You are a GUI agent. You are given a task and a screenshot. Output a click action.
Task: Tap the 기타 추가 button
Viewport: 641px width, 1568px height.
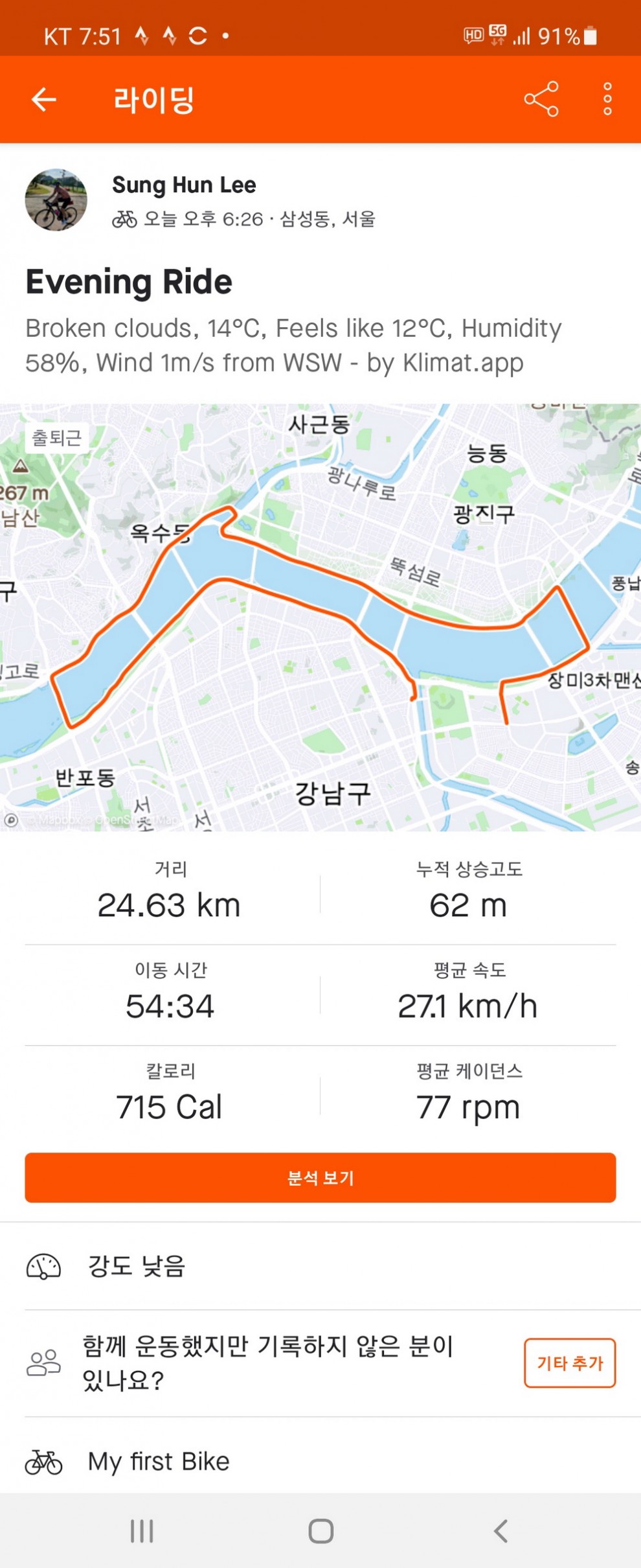(569, 1363)
